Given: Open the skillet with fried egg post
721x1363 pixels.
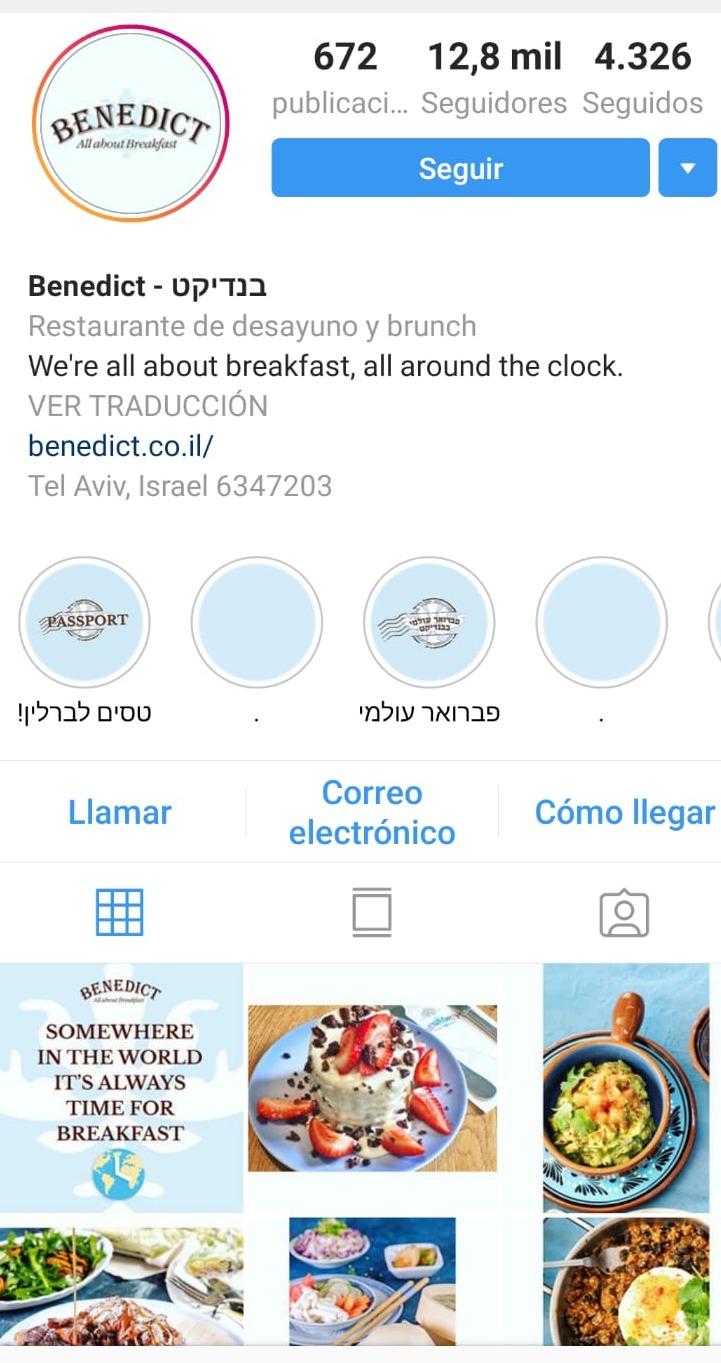Looking at the screenshot, I should [x=626, y=1280].
